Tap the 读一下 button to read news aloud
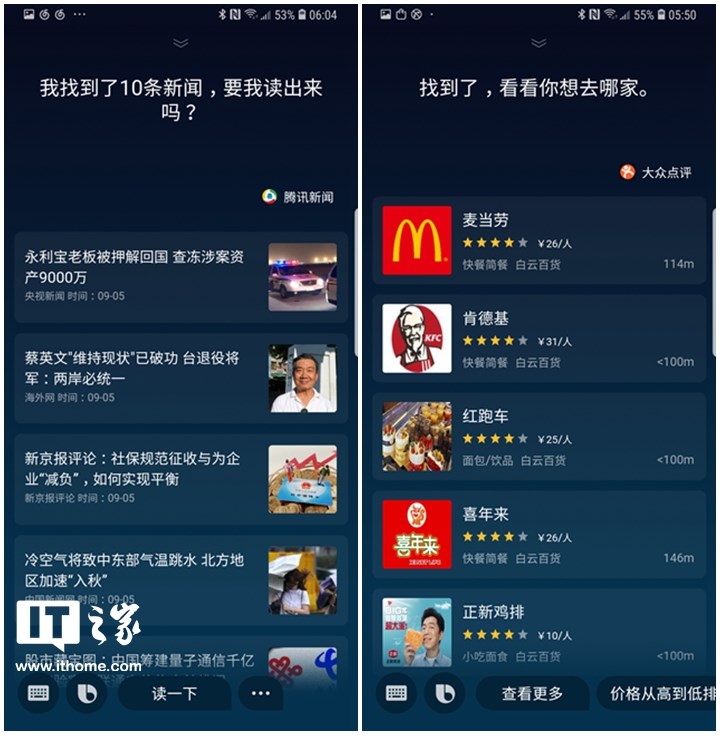 click(174, 693)
